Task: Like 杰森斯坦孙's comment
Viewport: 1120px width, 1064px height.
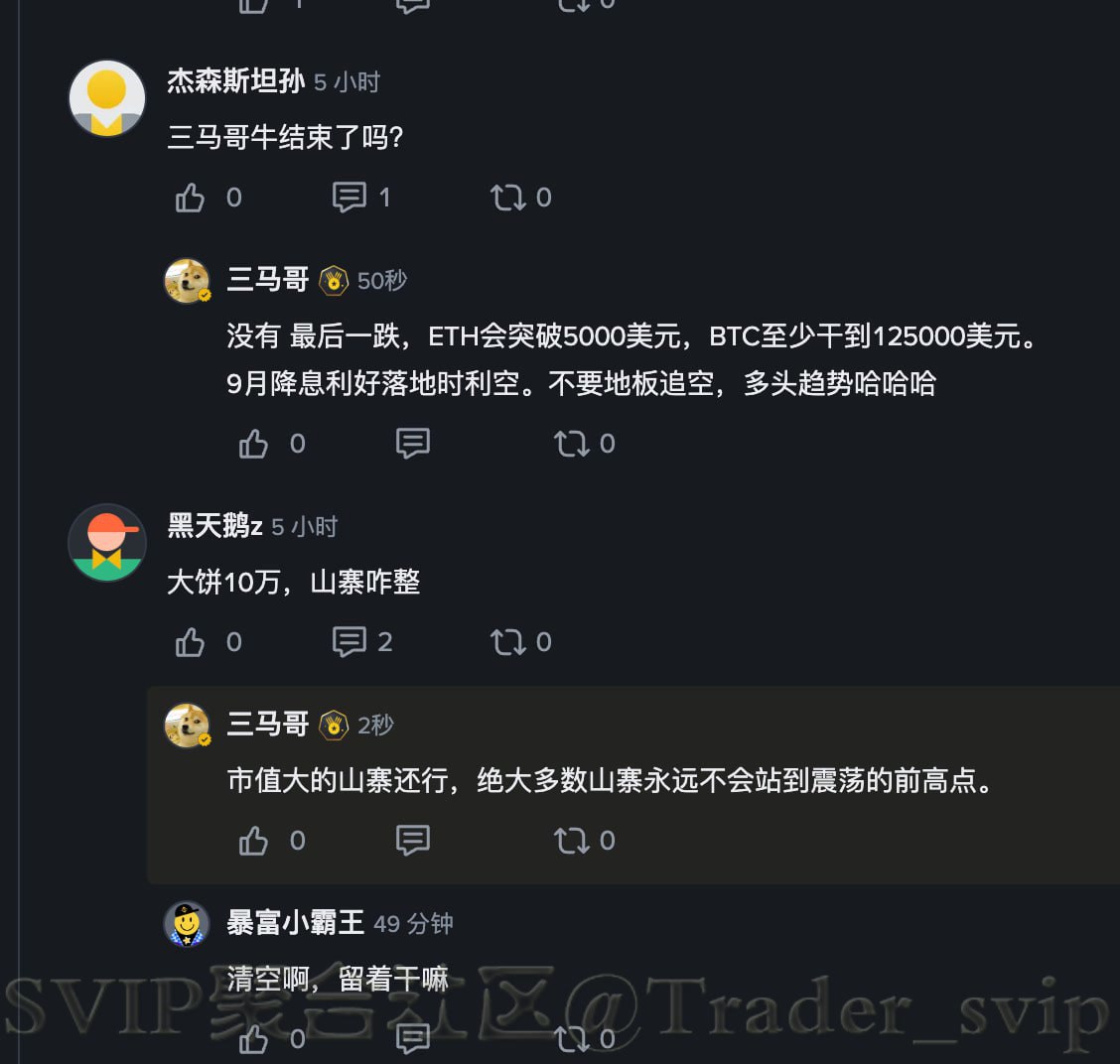Action: coord(190,198)
